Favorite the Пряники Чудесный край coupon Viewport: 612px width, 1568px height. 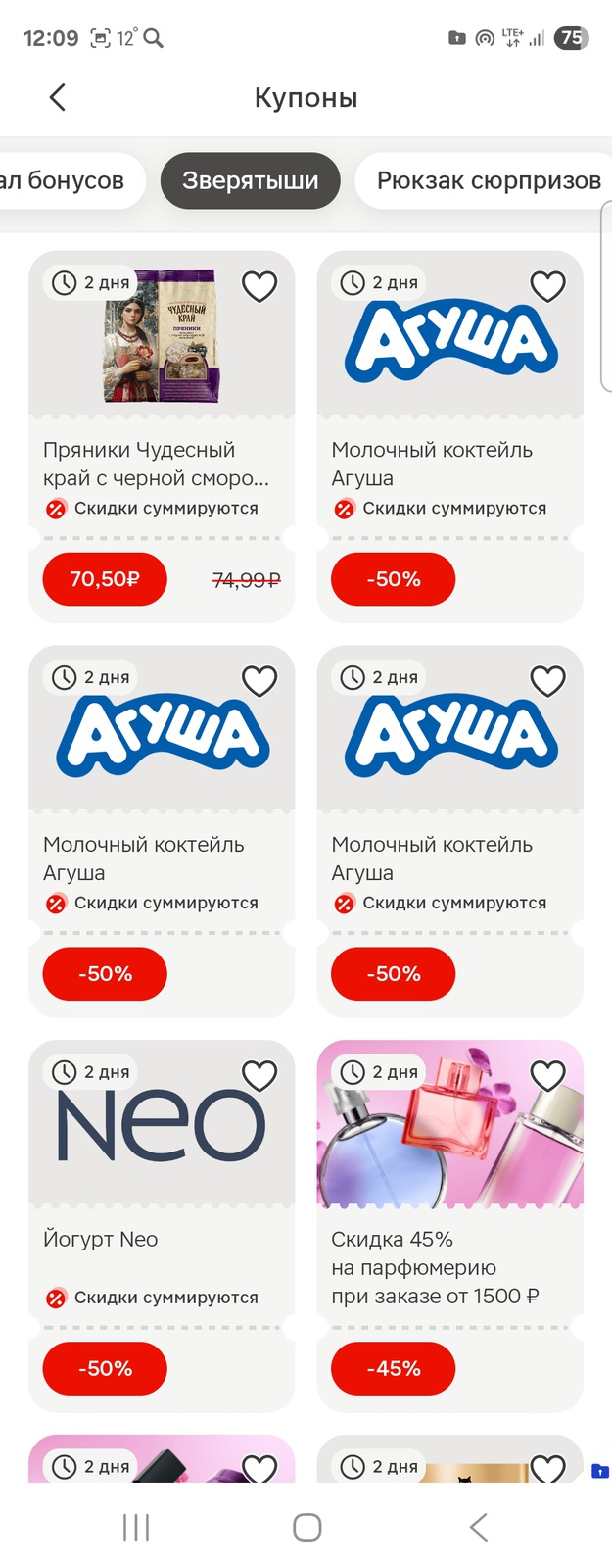click(x=259, y=286)
